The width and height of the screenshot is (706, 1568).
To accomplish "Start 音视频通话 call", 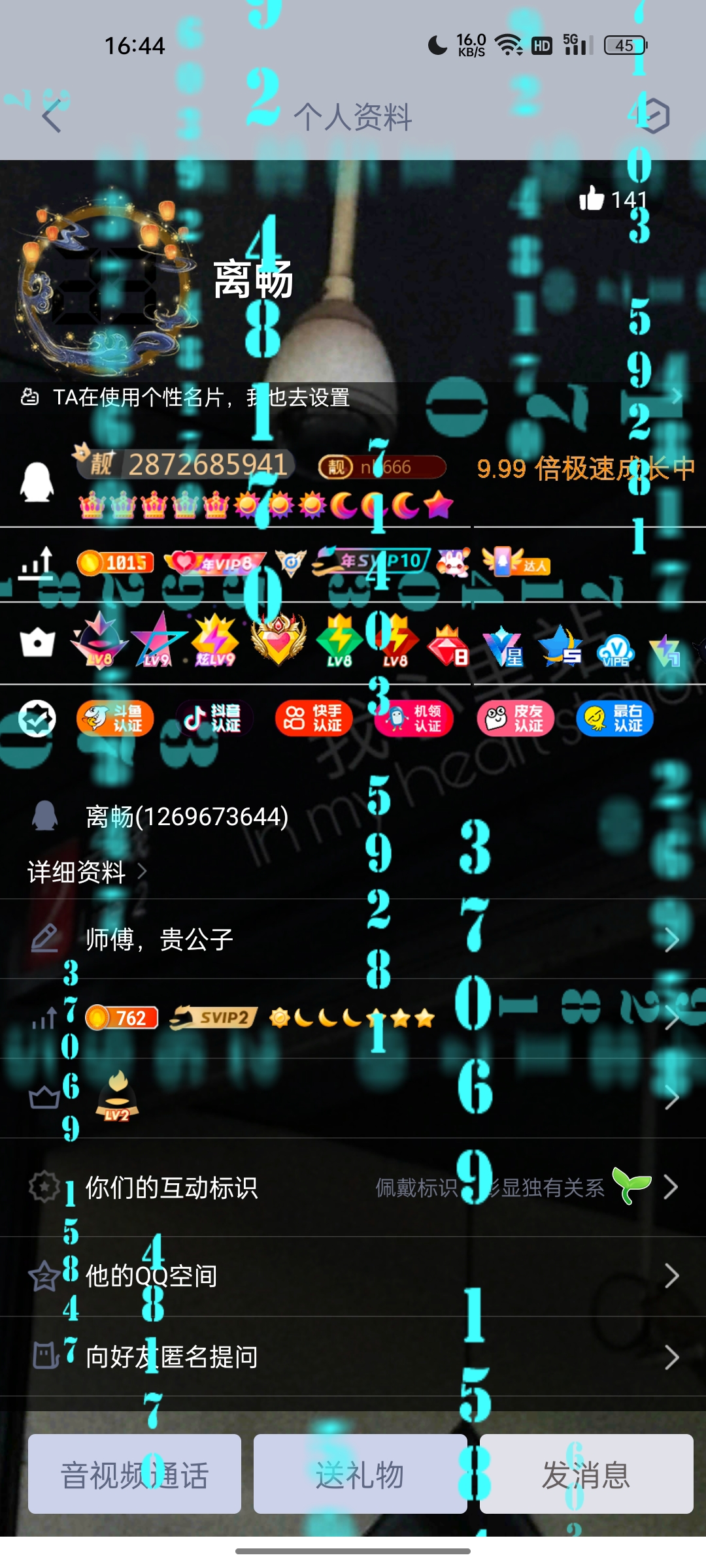I will (x=135, y=1474).
